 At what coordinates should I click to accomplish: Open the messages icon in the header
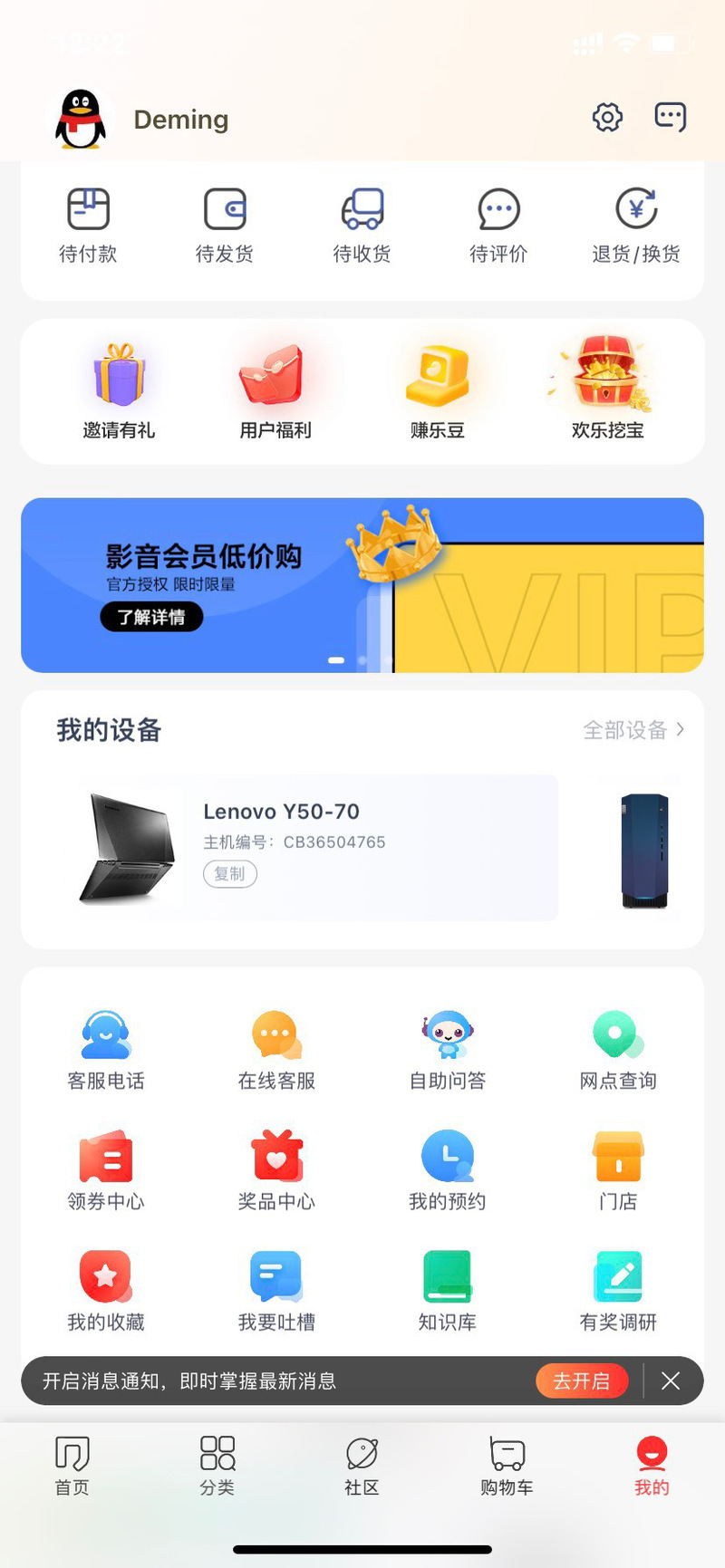click(x=670, y=117)
